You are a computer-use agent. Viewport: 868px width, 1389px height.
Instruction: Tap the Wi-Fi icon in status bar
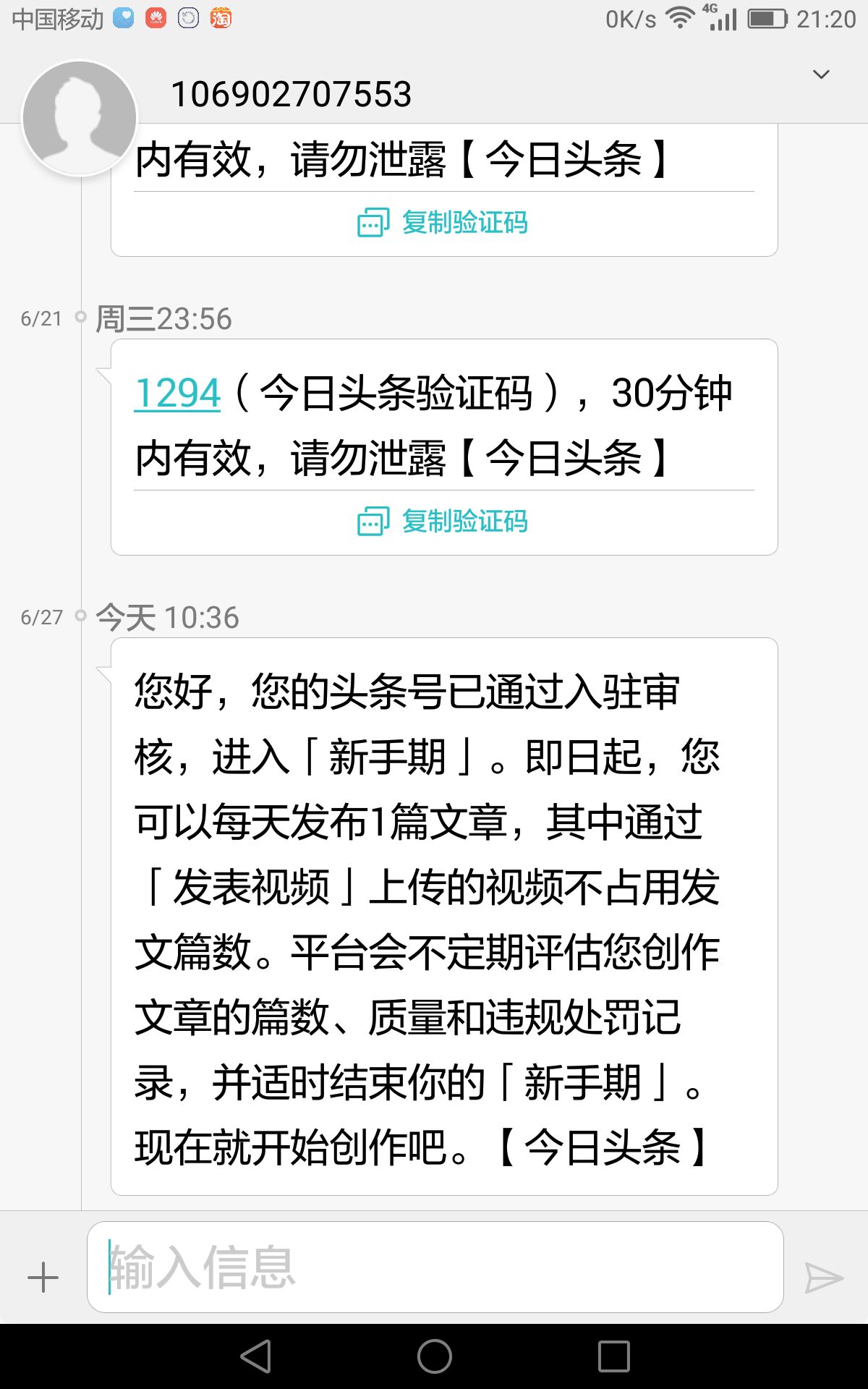(x=678, y=17)
